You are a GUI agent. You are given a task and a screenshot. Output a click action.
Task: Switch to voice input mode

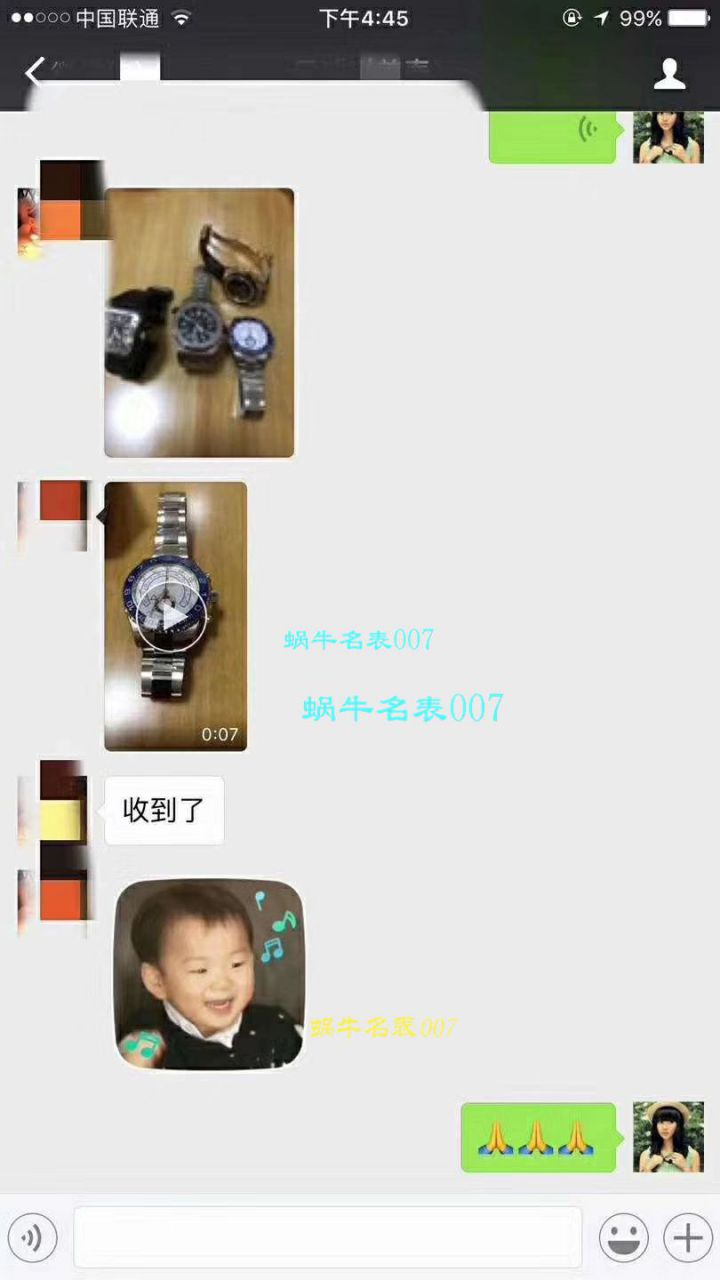click(33, 1239)
